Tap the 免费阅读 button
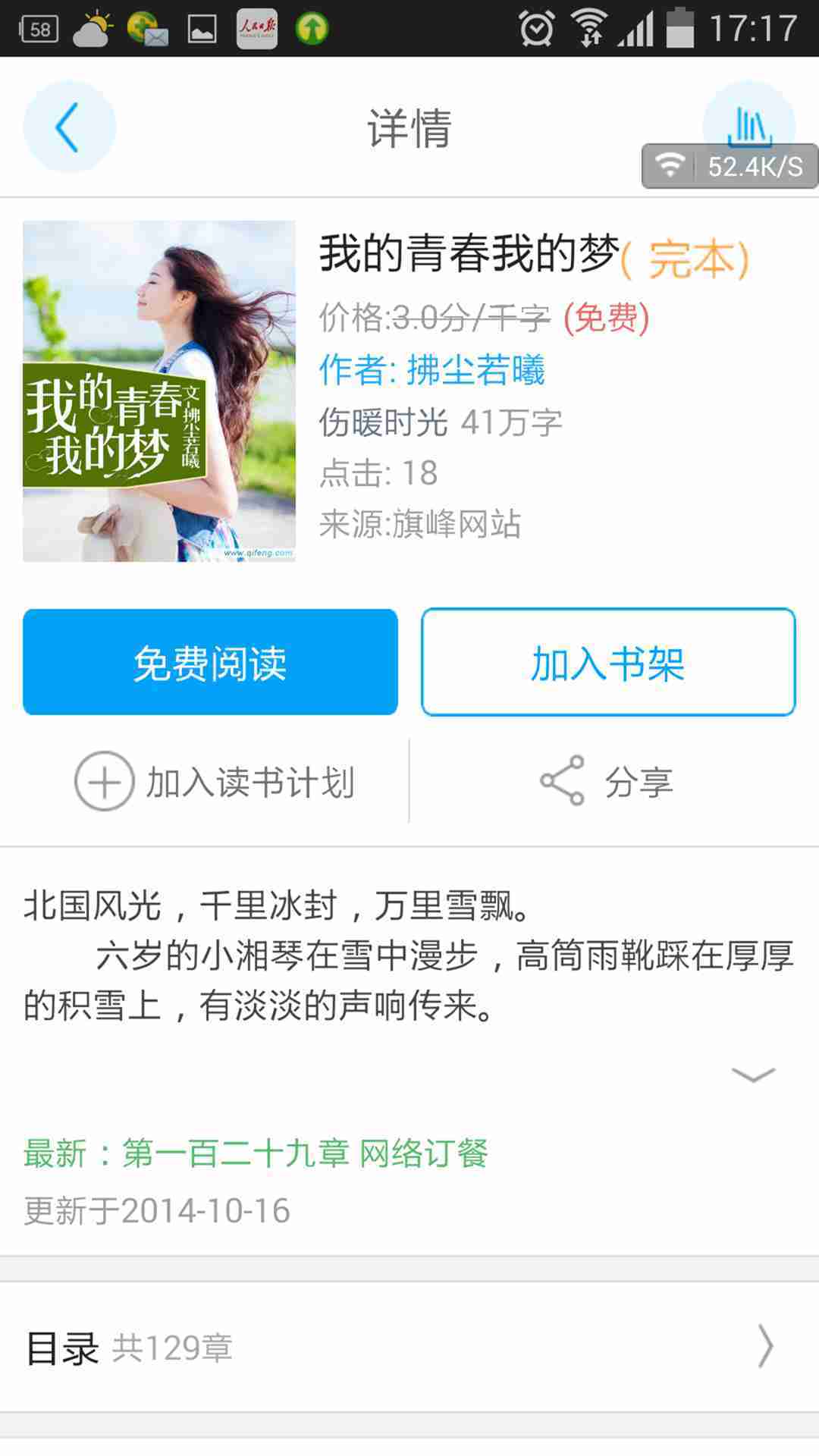 [210, 662]
